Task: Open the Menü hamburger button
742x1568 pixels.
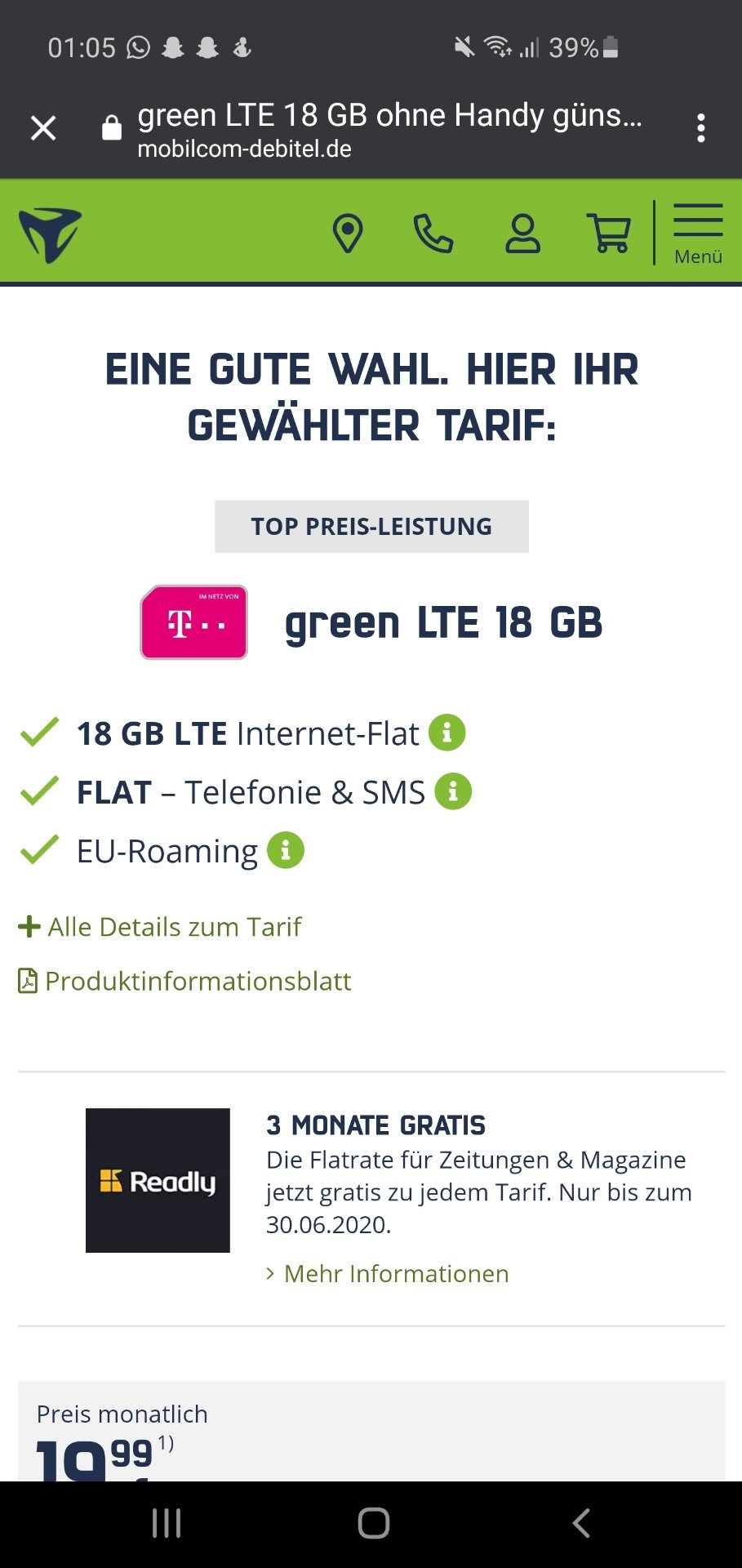Action: coord(698,234)
